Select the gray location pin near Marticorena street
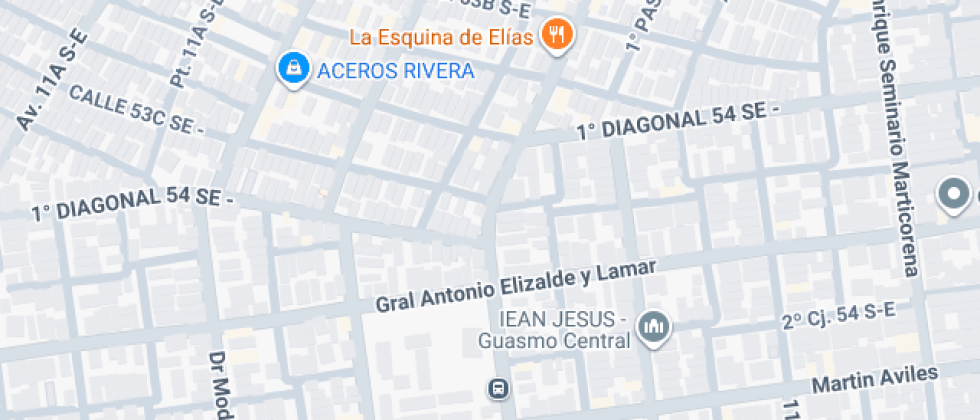Viewport: 980px width, 420px height. [x=954, y=192]
